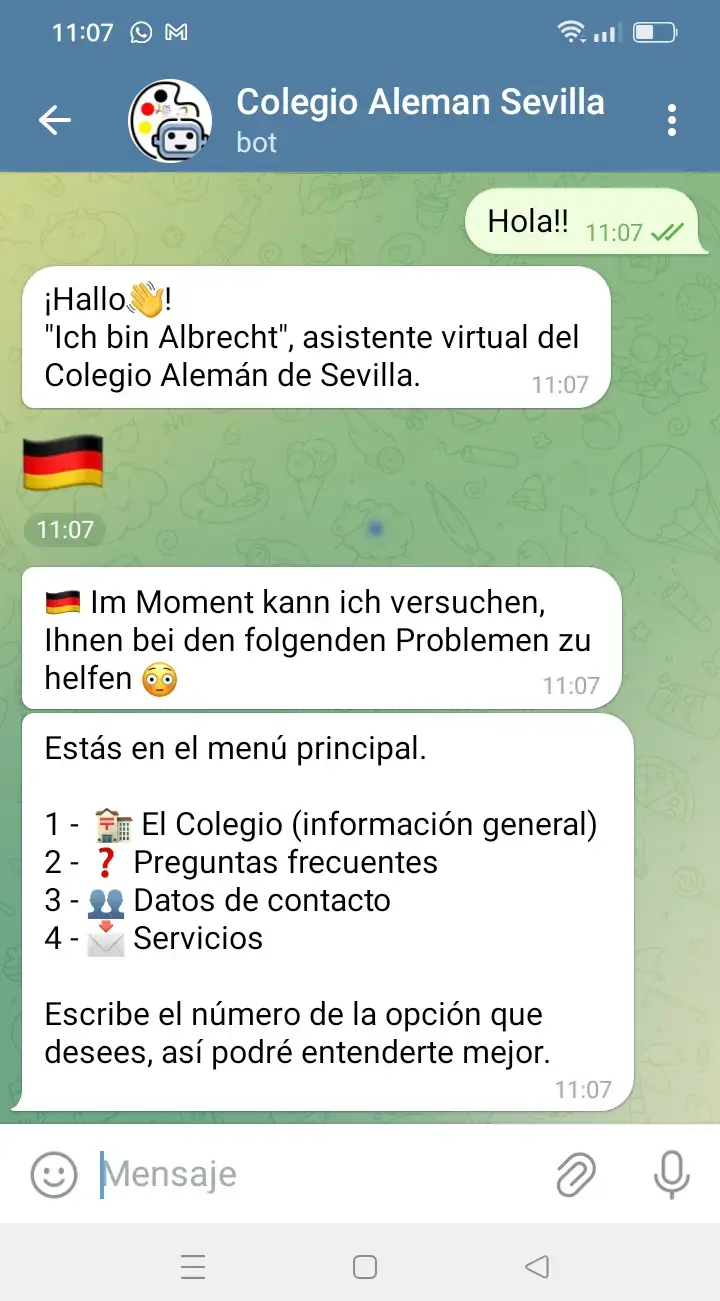Open the emoji picker
720x1301 pixels.
pyautogui.click(x=54, y=1174)
